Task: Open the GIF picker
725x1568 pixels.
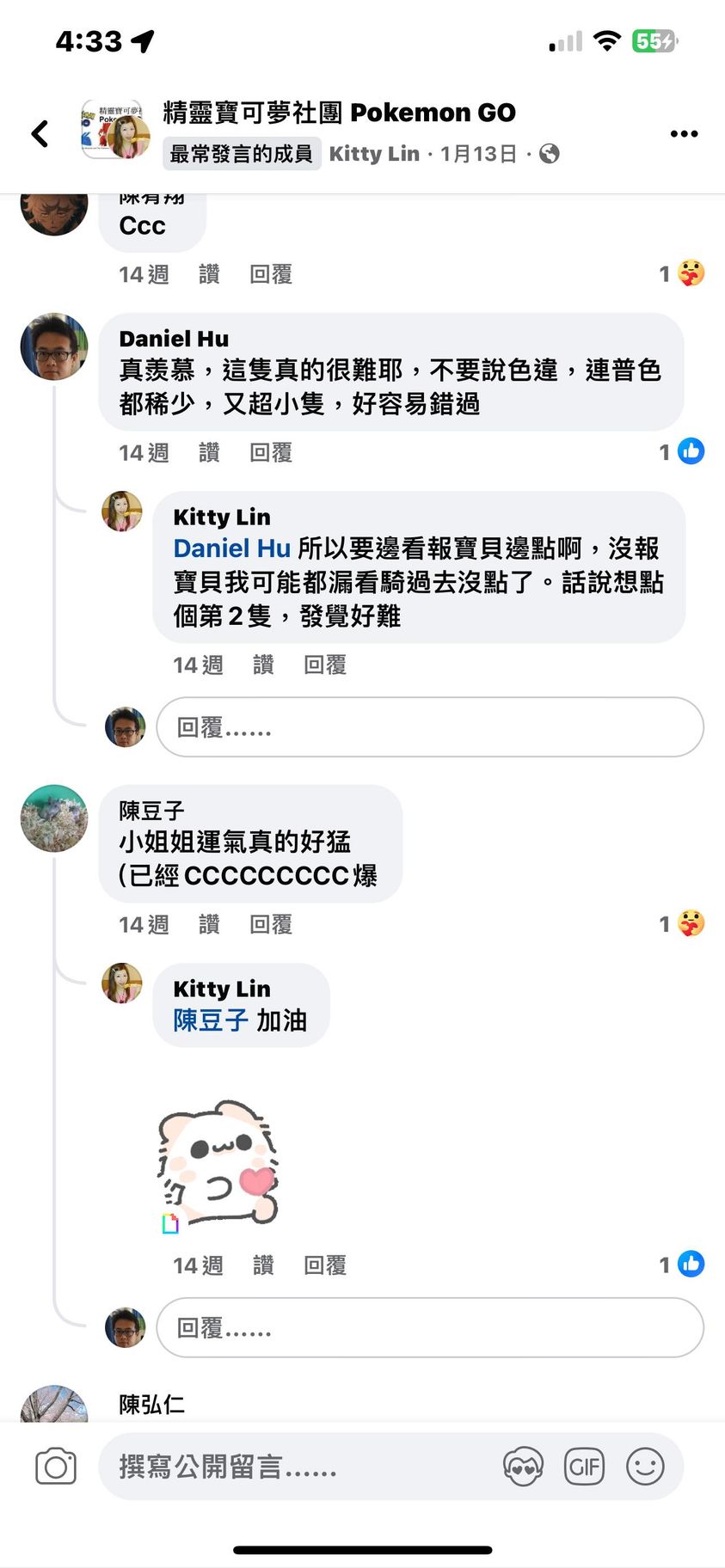Action: [x=584, y=1467]
